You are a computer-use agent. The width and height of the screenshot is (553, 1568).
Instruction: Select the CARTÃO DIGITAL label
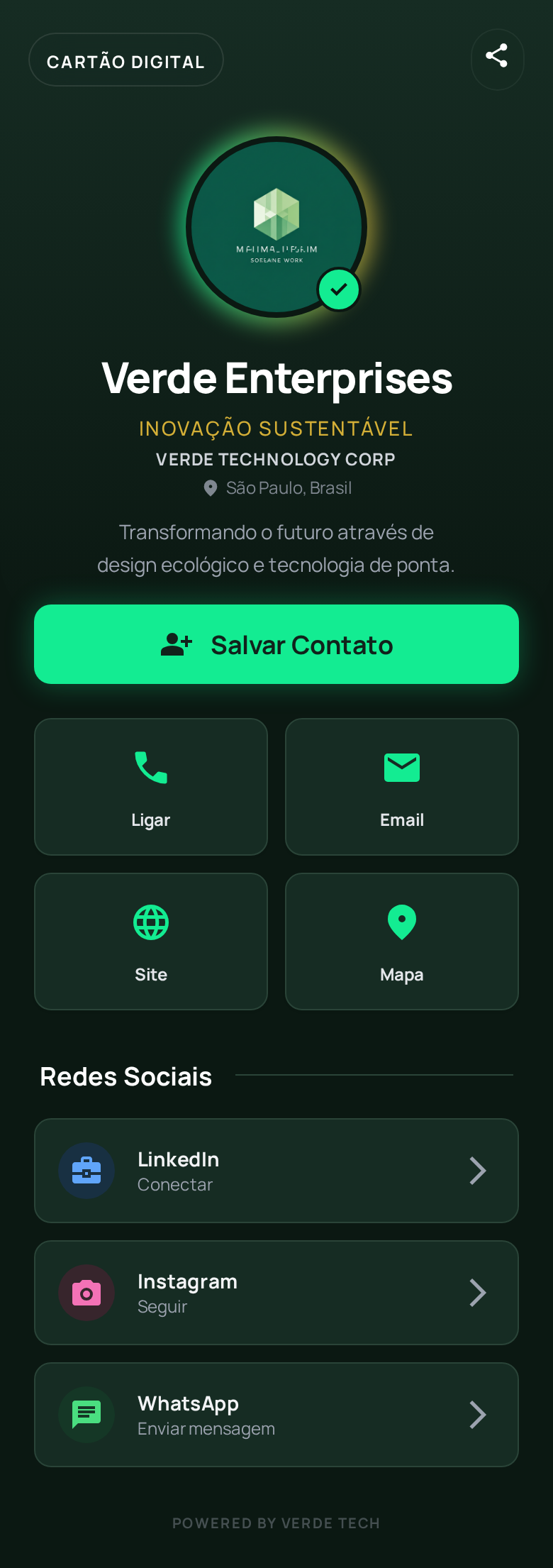coord(125,60)
